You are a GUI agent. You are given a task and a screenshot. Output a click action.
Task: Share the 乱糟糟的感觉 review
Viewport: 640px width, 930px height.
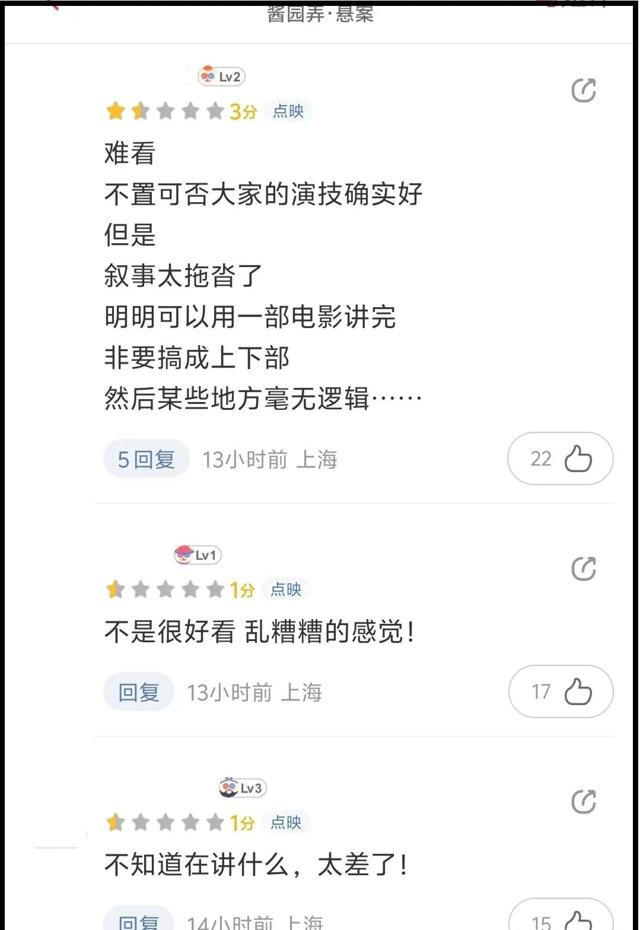click(583, 569)
